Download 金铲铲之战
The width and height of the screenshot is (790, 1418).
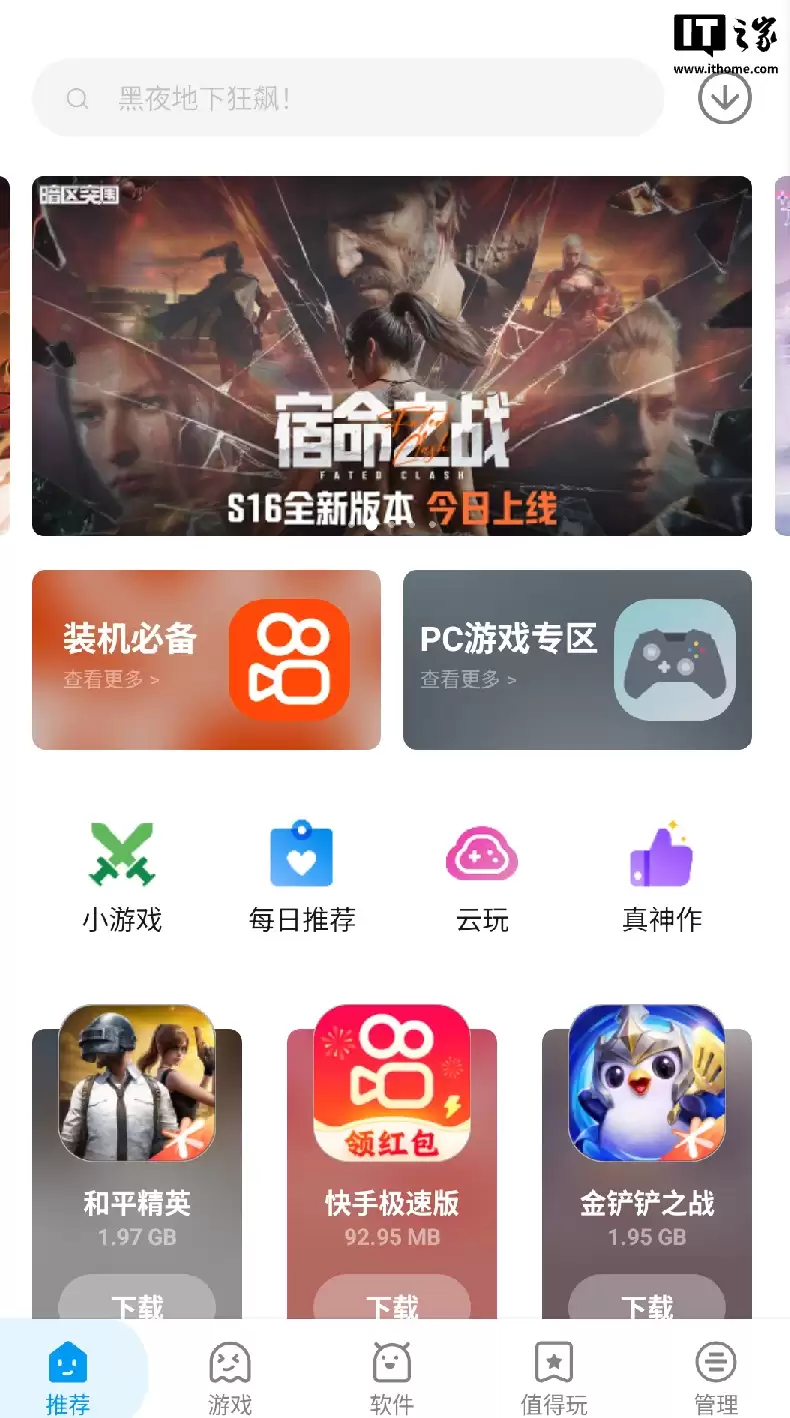point(647,1301)
